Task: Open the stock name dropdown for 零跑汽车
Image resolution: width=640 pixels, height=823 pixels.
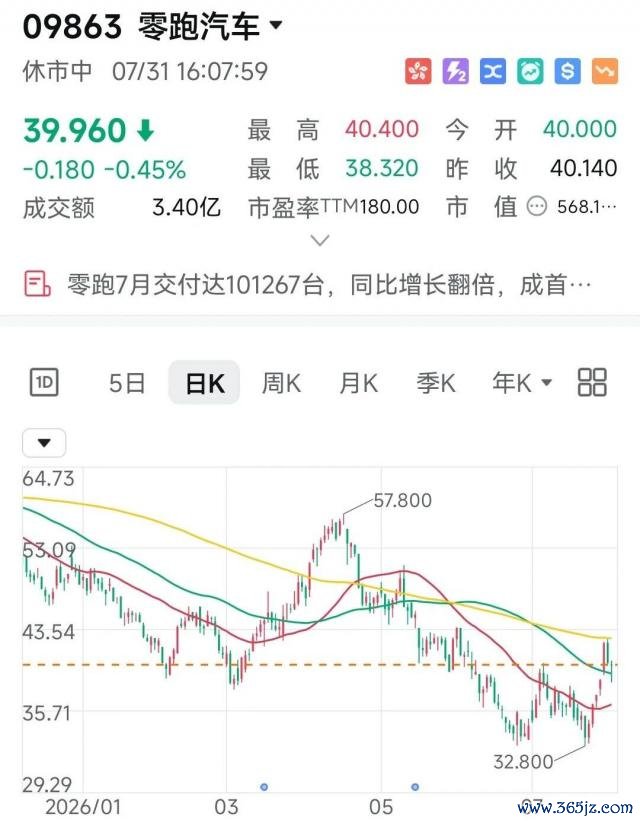Action: coord(276,25)
